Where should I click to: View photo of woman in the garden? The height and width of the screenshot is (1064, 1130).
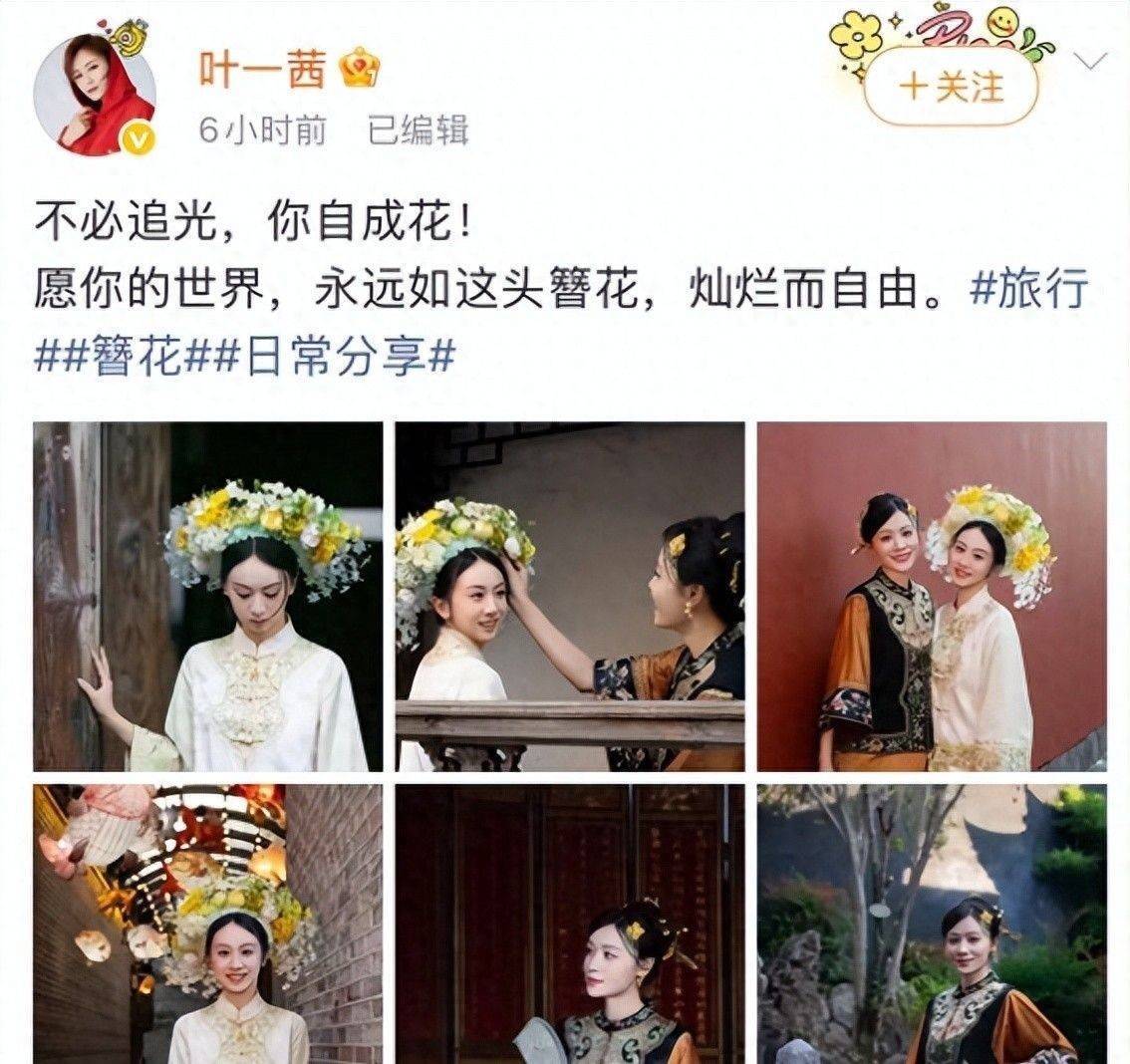click(931, 924)
